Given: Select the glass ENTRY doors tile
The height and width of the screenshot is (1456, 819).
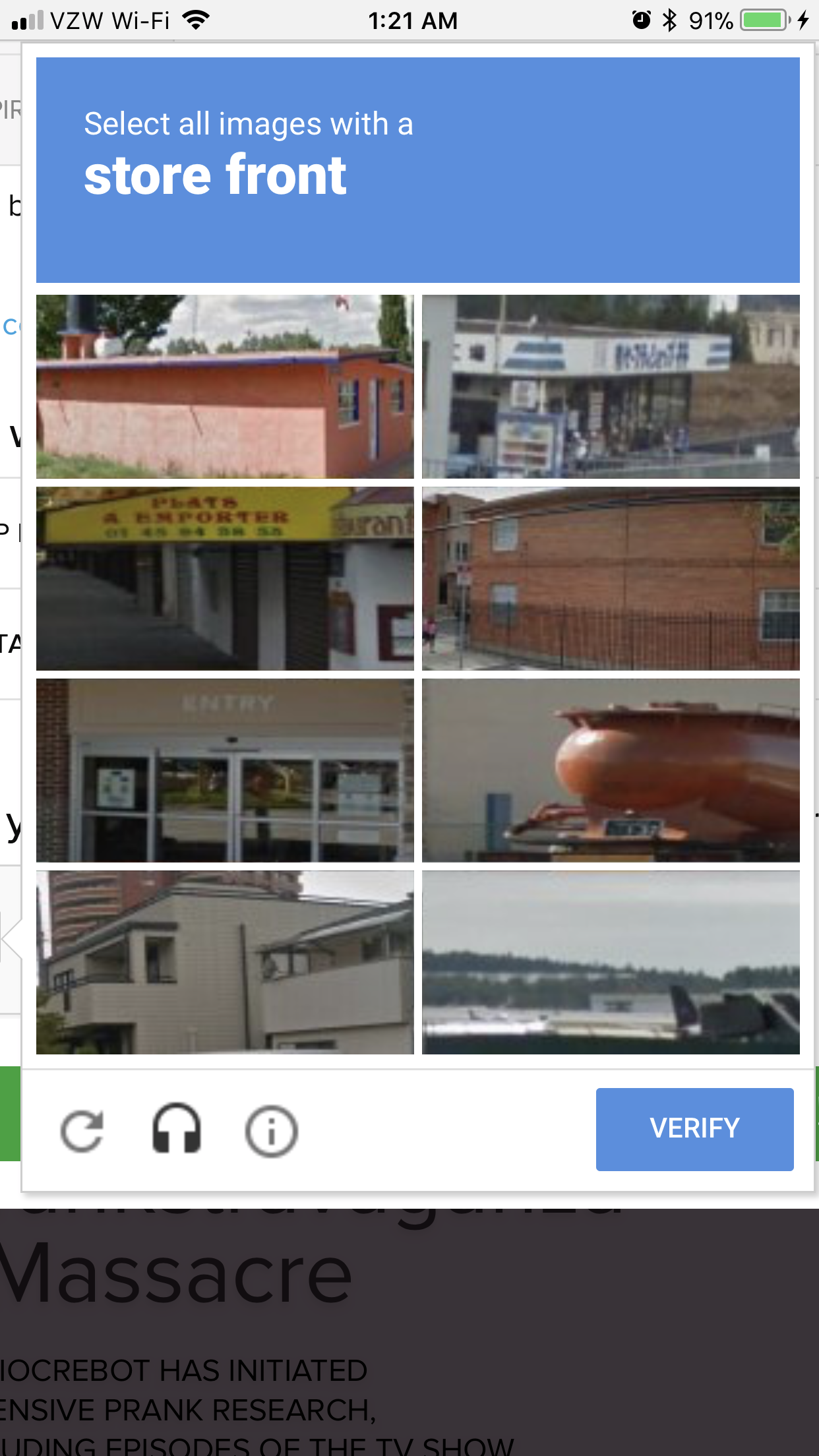Looking at the screenshot, I should click(x=225, y=770).
